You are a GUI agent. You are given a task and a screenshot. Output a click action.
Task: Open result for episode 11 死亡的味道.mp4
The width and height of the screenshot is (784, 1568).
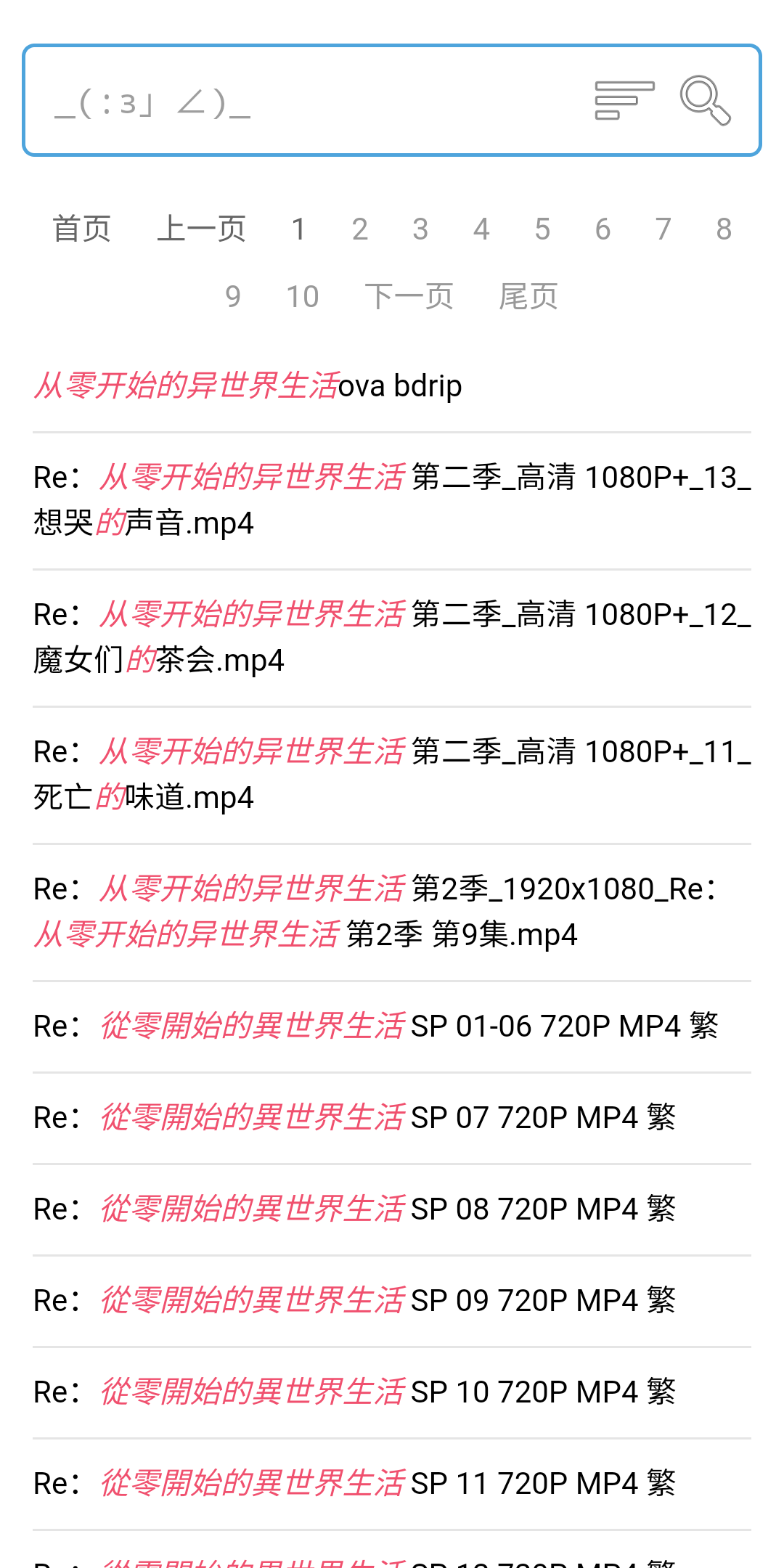coord(392,775)
